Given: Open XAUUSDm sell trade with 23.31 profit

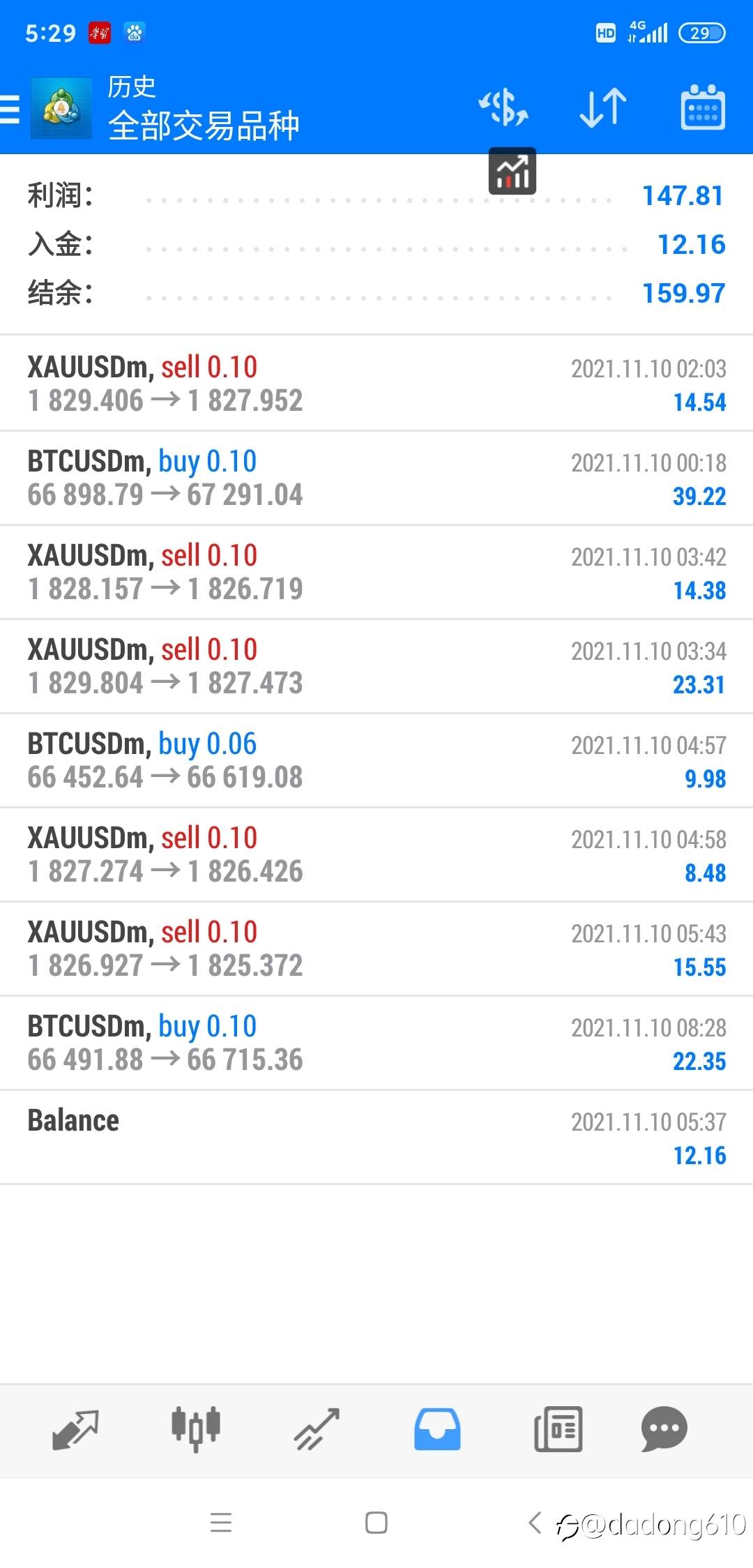Looking at the screenshot, I should pos(376,666).
